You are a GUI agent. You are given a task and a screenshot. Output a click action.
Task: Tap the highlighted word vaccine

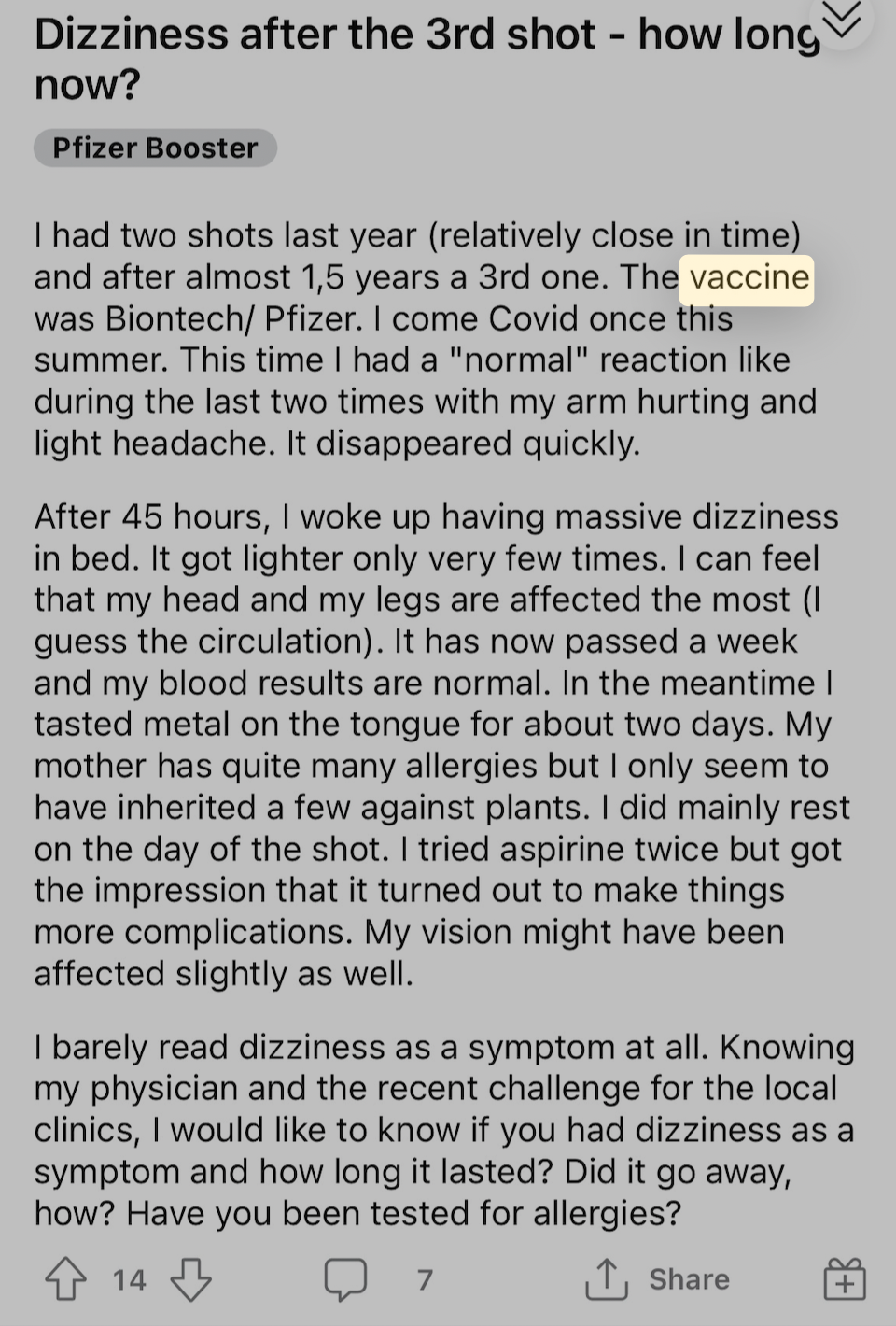(x=749, y=277)
